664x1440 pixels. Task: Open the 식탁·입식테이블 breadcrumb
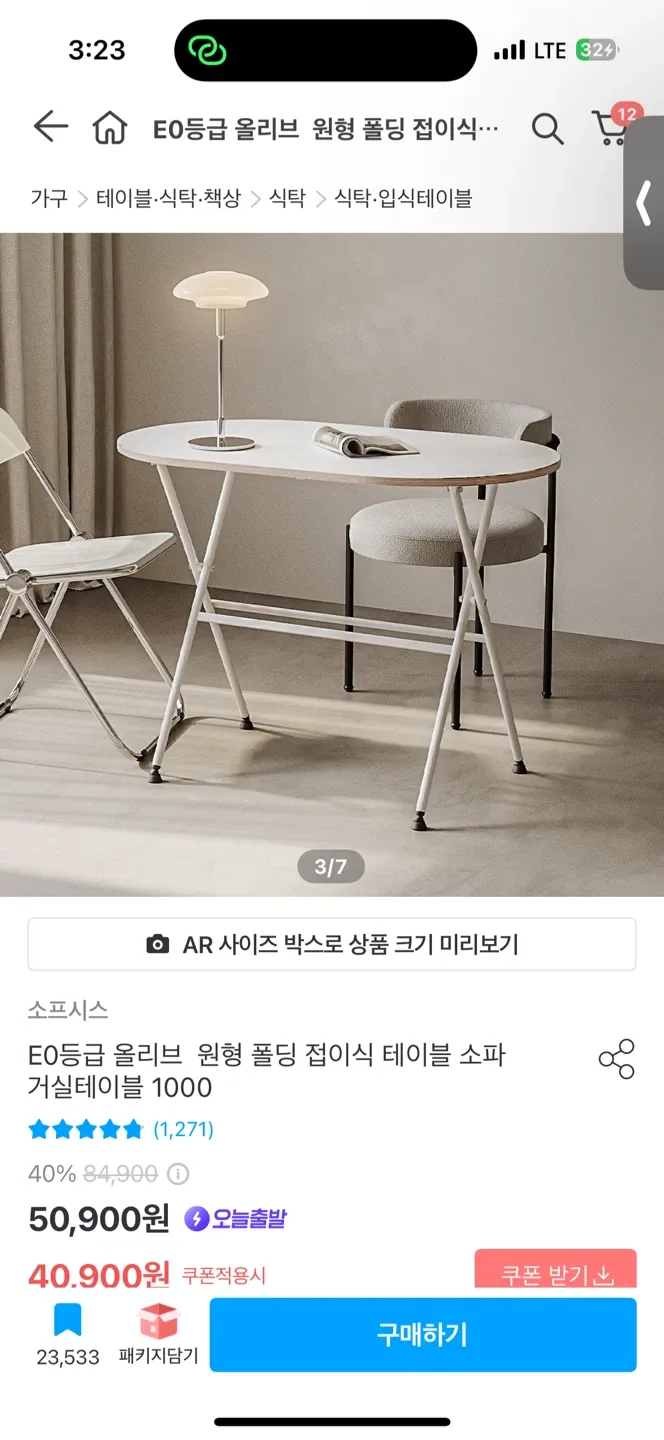click(403, 198)
